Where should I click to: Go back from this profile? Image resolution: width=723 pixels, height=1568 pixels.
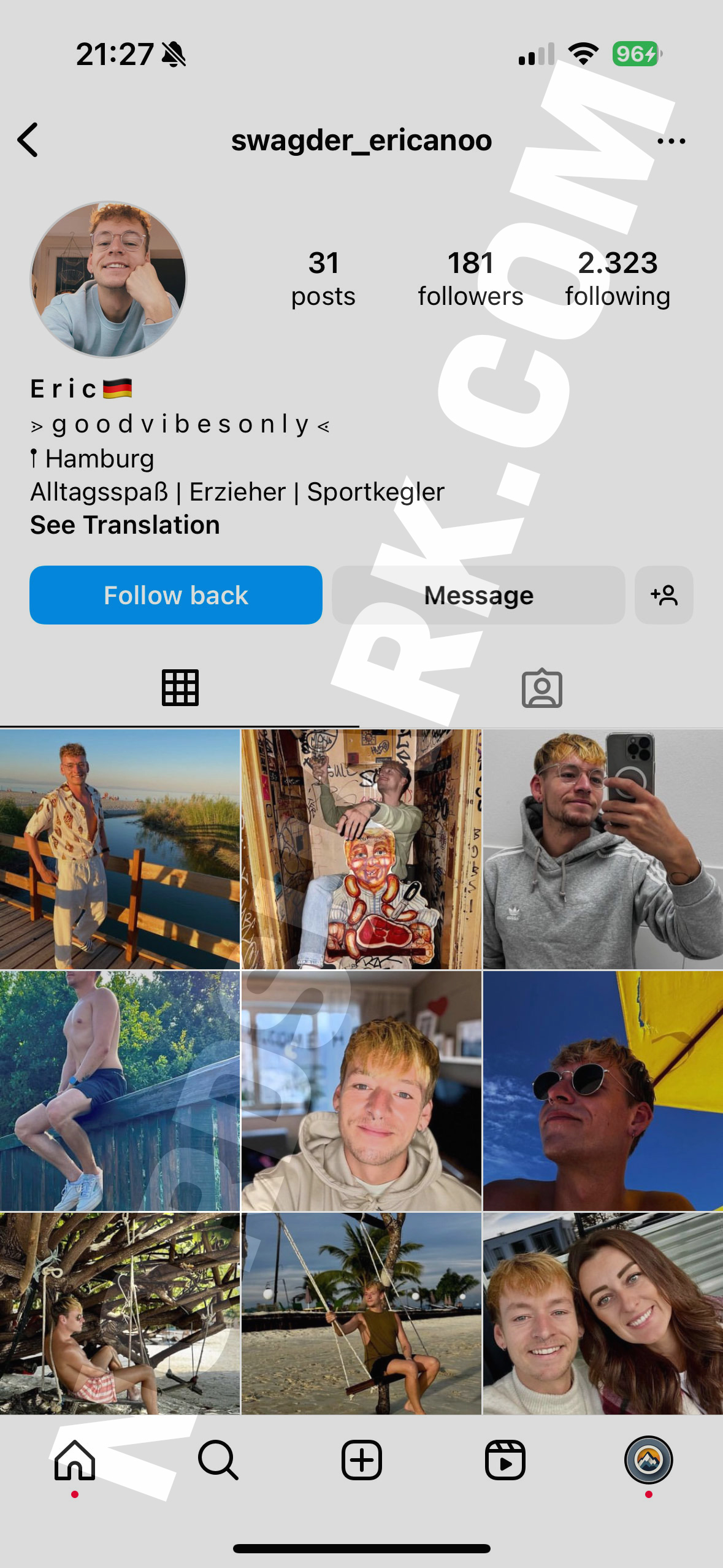28,140
